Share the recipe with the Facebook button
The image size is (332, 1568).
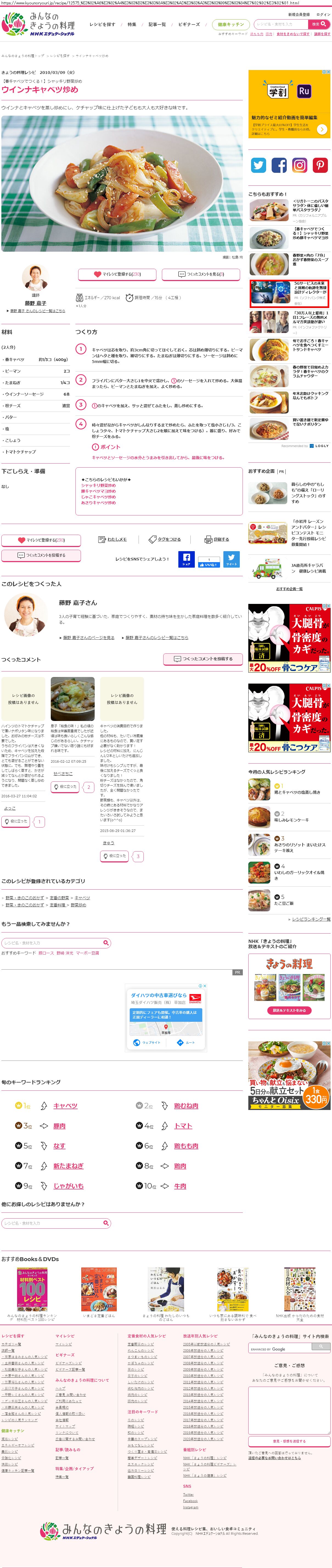coord(186,559)
